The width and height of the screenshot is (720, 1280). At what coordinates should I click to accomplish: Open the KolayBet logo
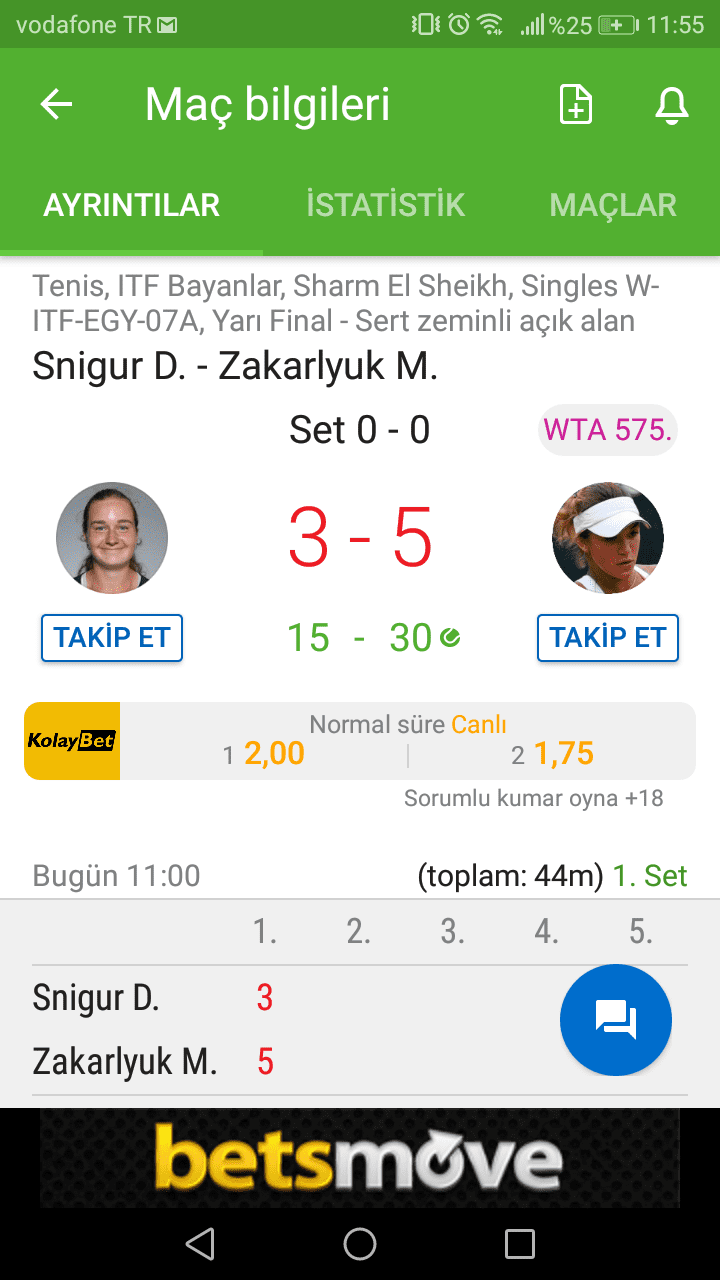click(72, 741)
